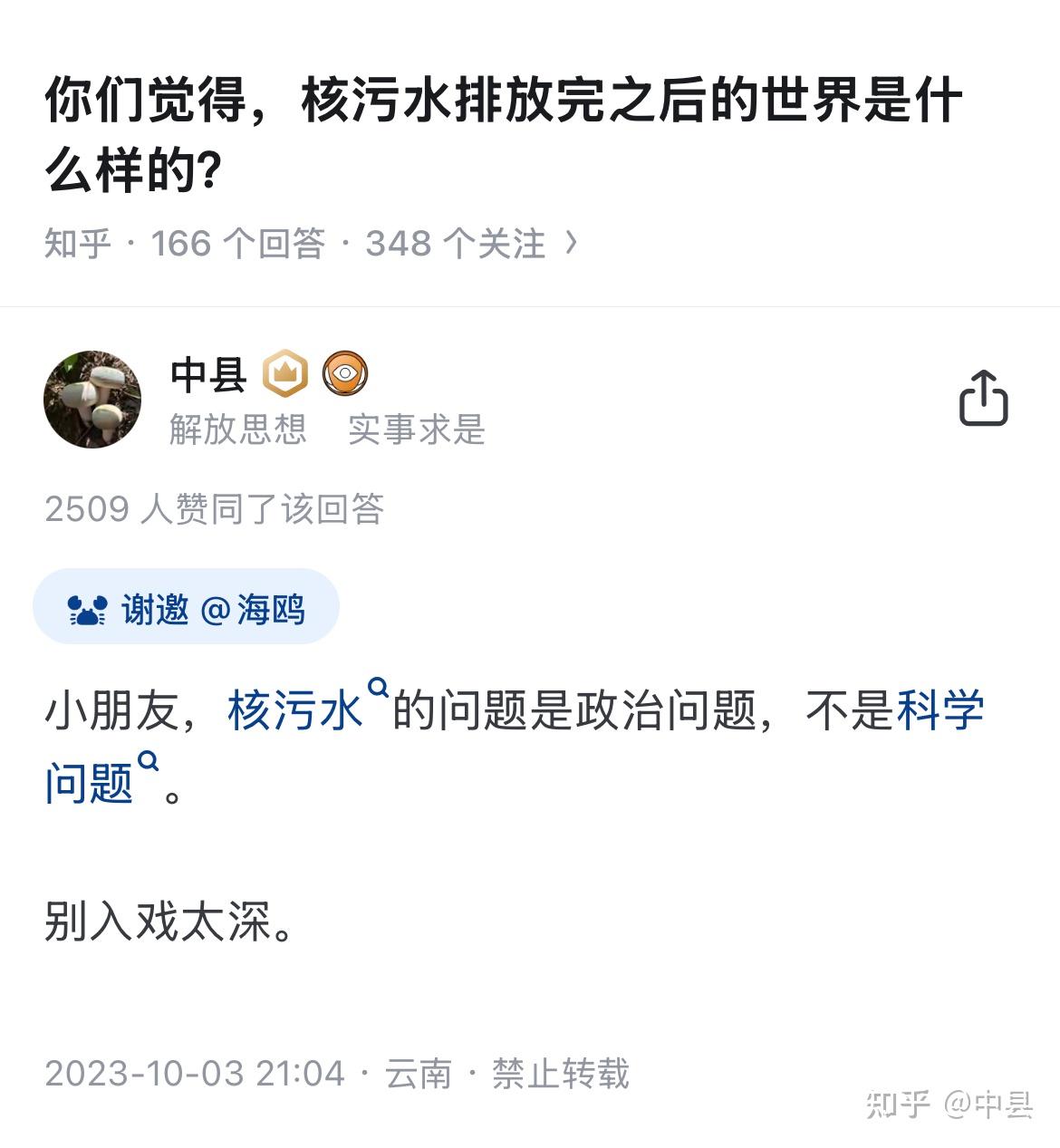Open the 核污水 keyword search link
Image resolution: width=1060 pixels, height=1148 pixels.
pyautogui.click(x=295, y=709)
